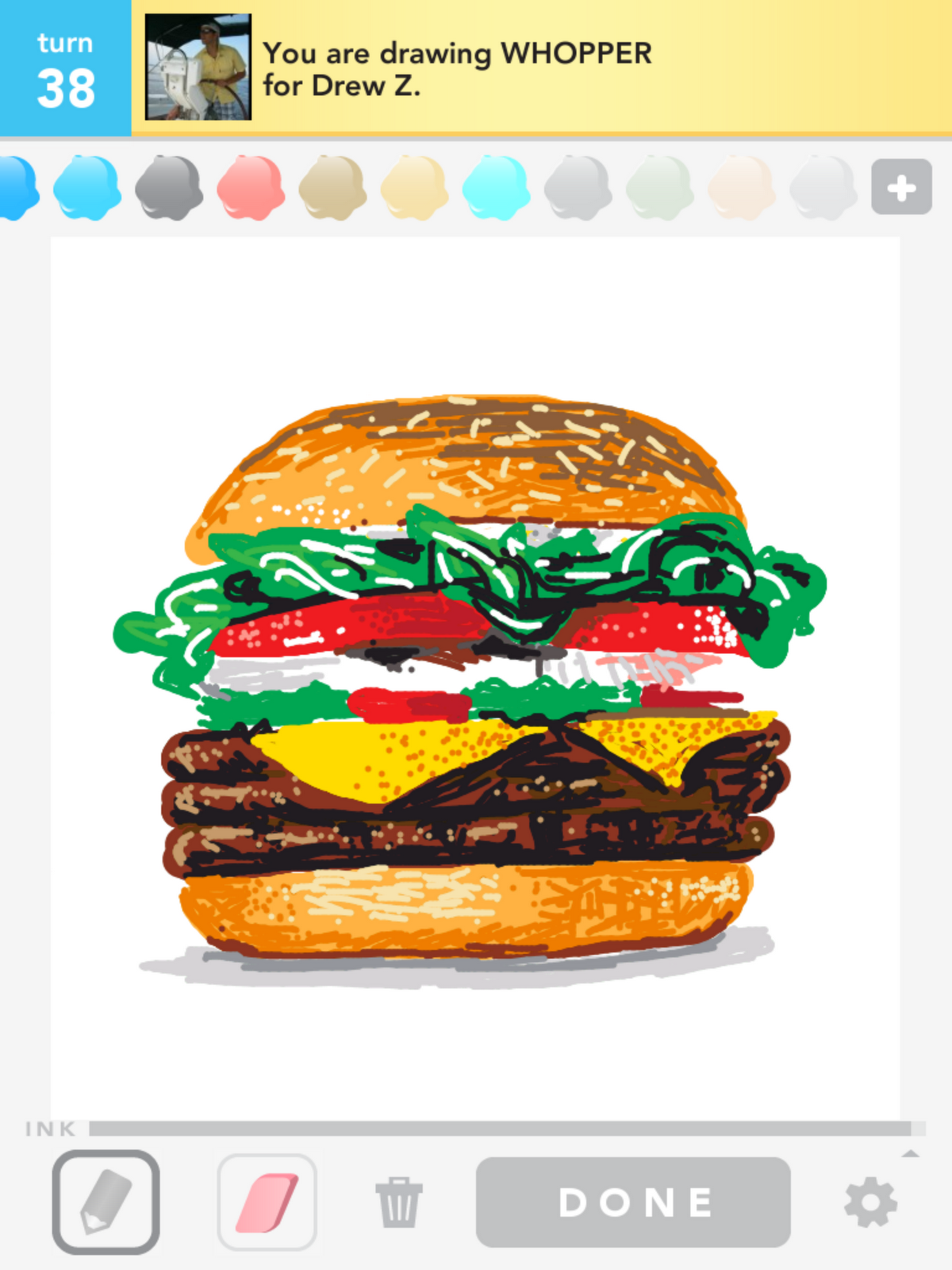Add more colors with the plus button
This screenshot has height=1270, width=952.
pos(901,187)
